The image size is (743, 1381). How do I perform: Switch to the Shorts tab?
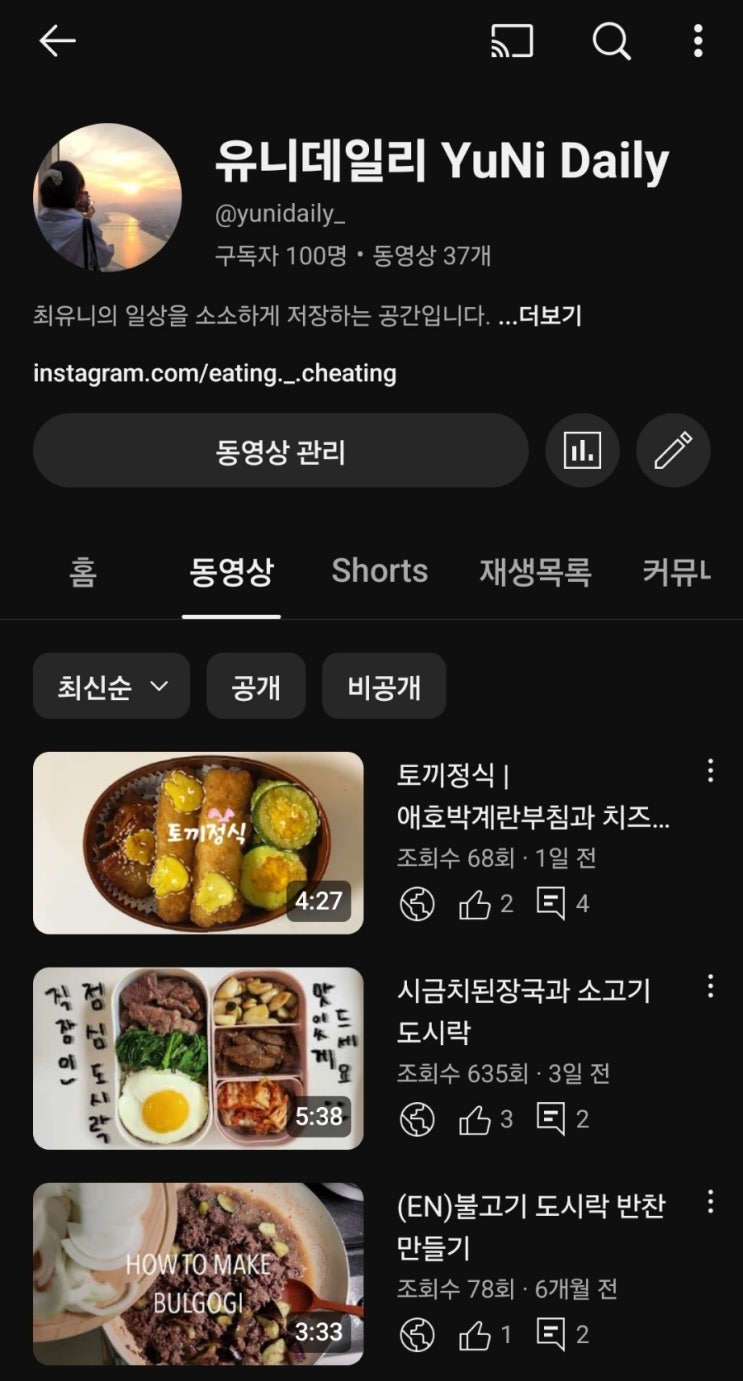pyautogui.click(x=379, y=571)
